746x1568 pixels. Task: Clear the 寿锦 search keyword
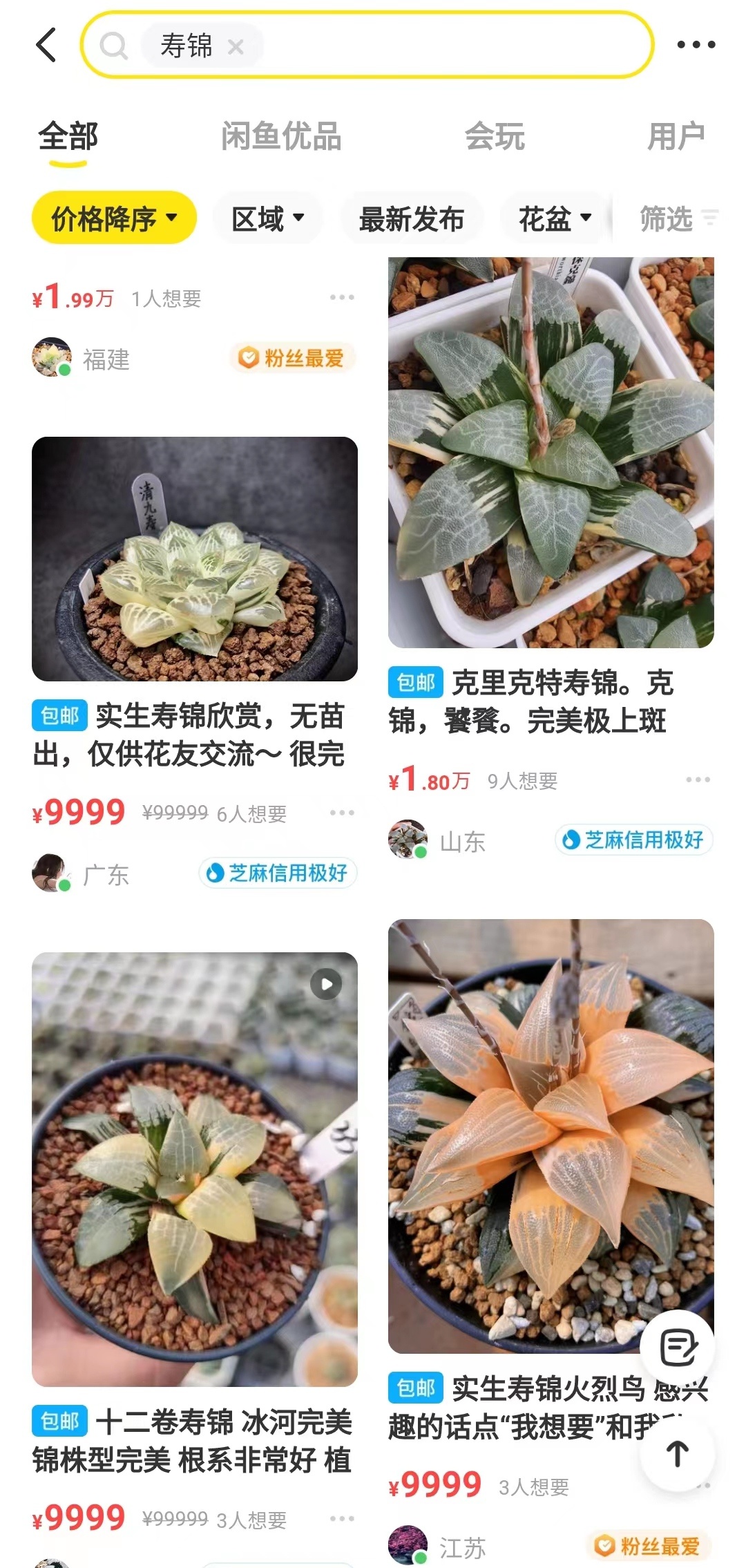coord(236,46)
